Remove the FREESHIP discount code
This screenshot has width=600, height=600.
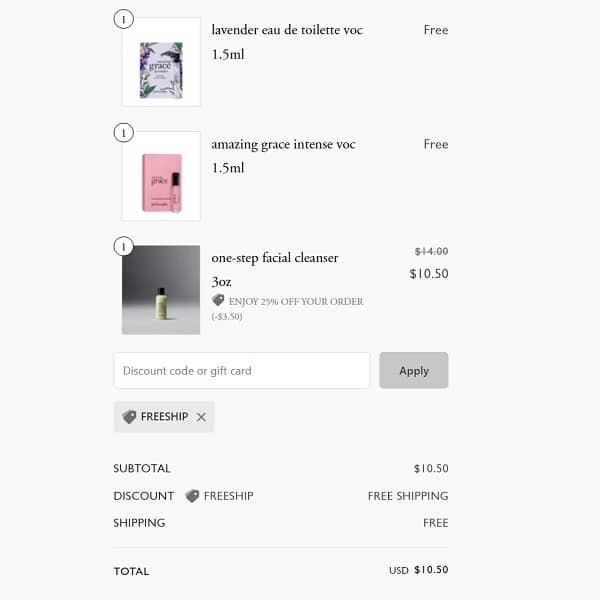201,417
